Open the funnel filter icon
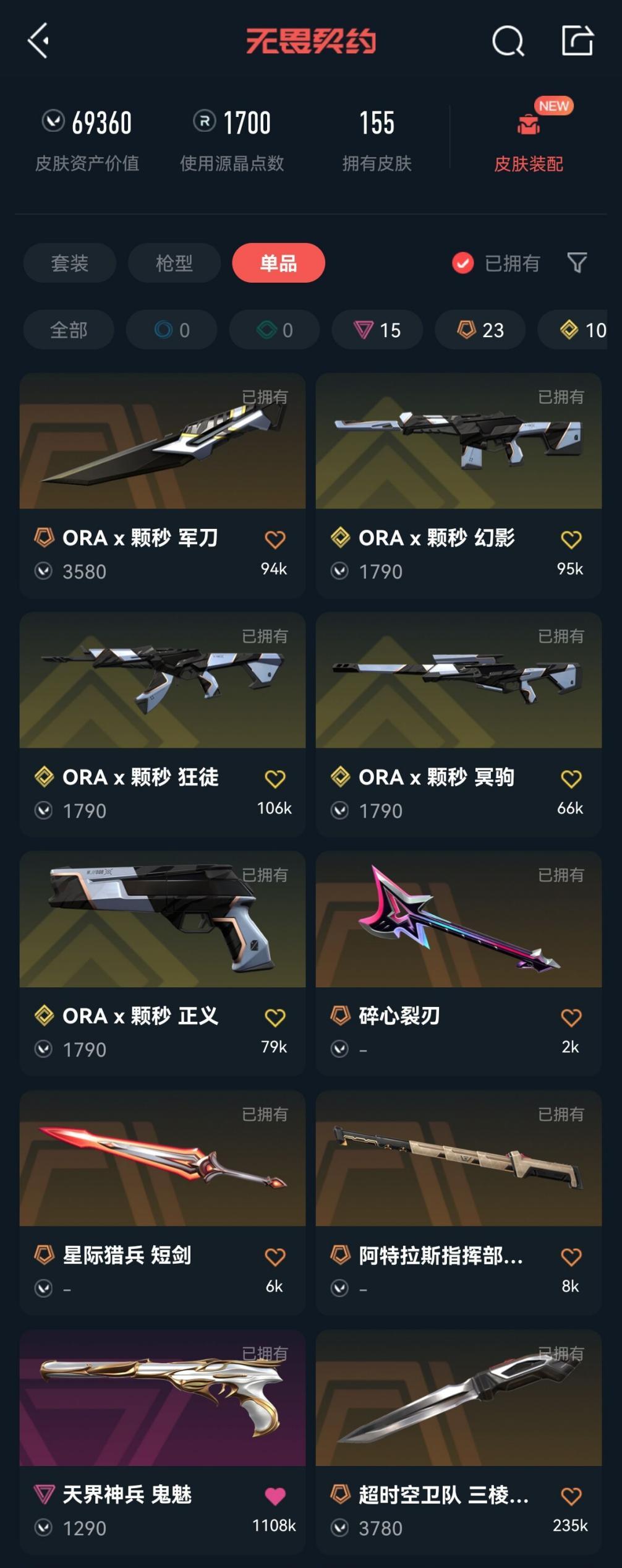The image size is (622, 1568). coord(577,263)
